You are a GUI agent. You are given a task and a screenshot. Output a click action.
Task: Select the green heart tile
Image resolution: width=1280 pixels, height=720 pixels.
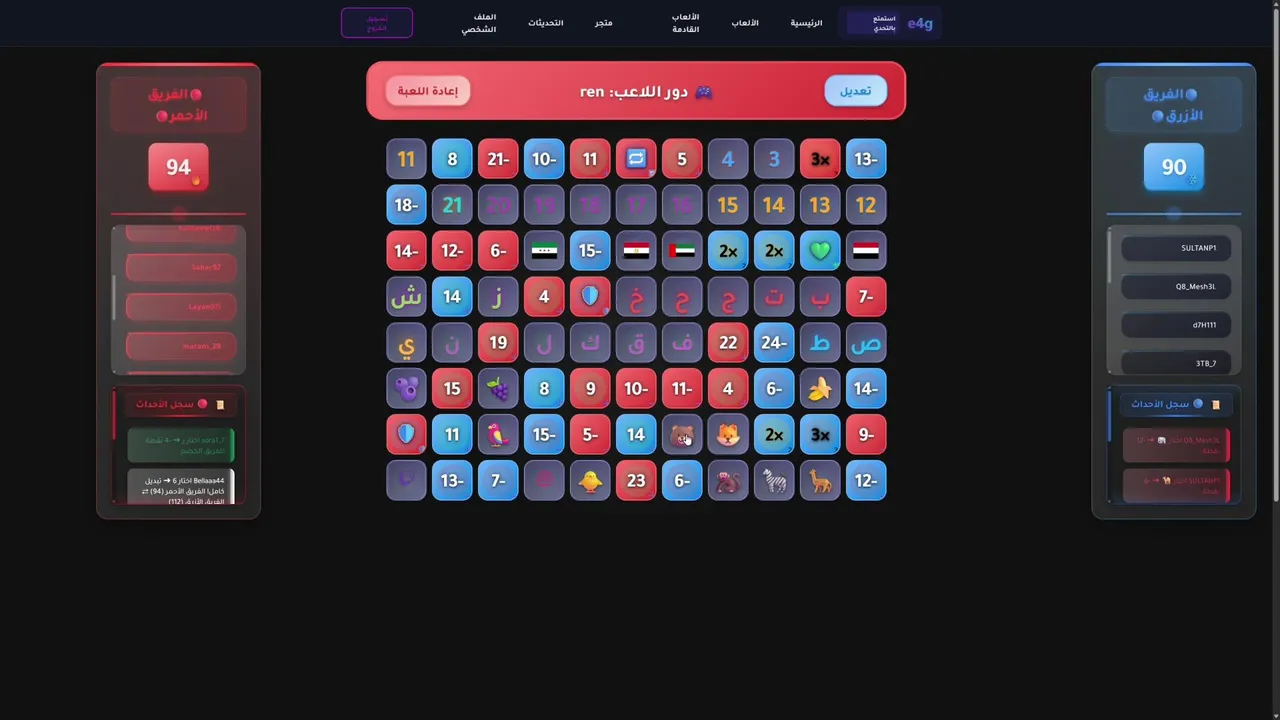pos(820,251)
